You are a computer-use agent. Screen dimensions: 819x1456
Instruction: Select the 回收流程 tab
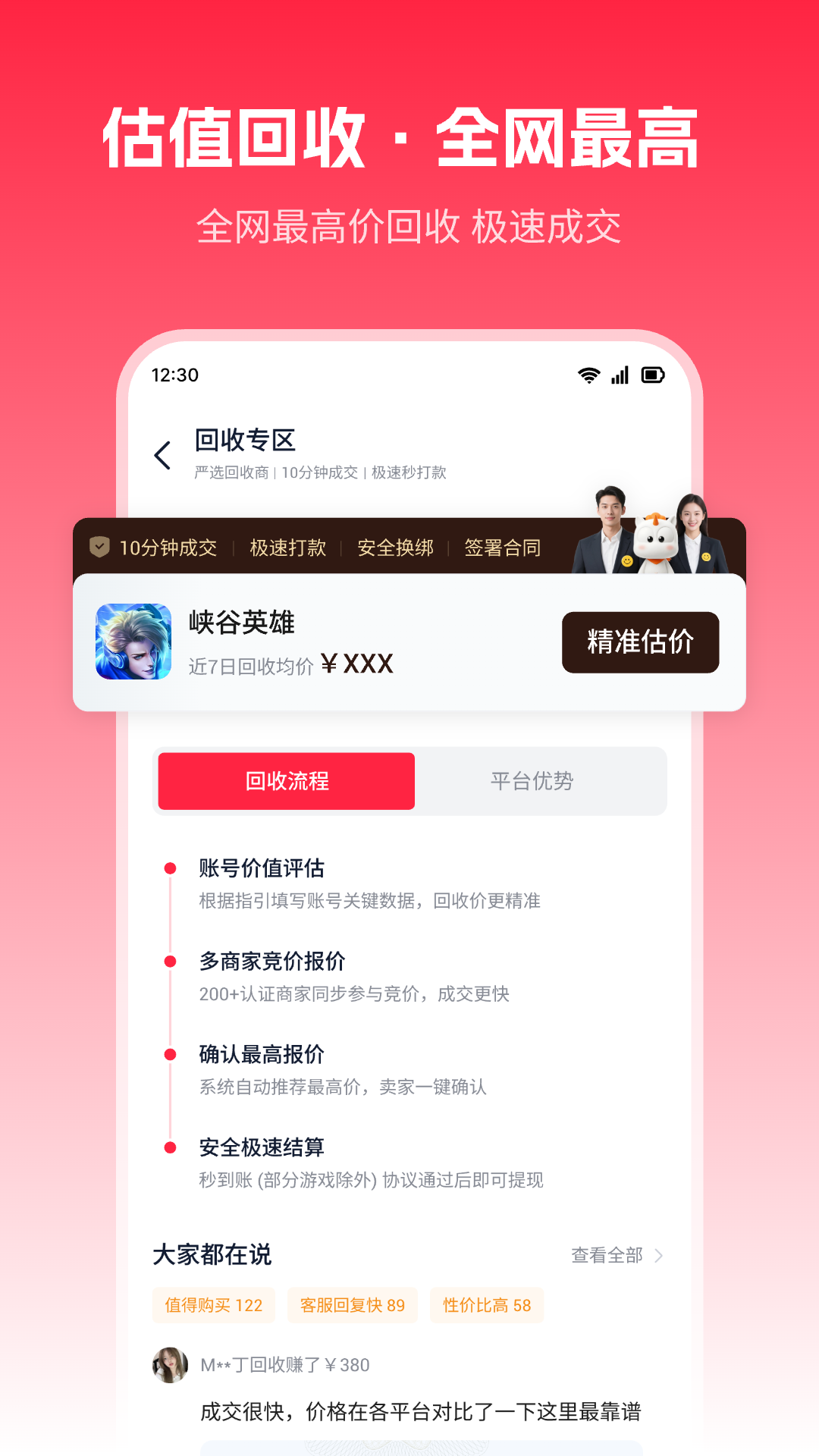(286, 781)
